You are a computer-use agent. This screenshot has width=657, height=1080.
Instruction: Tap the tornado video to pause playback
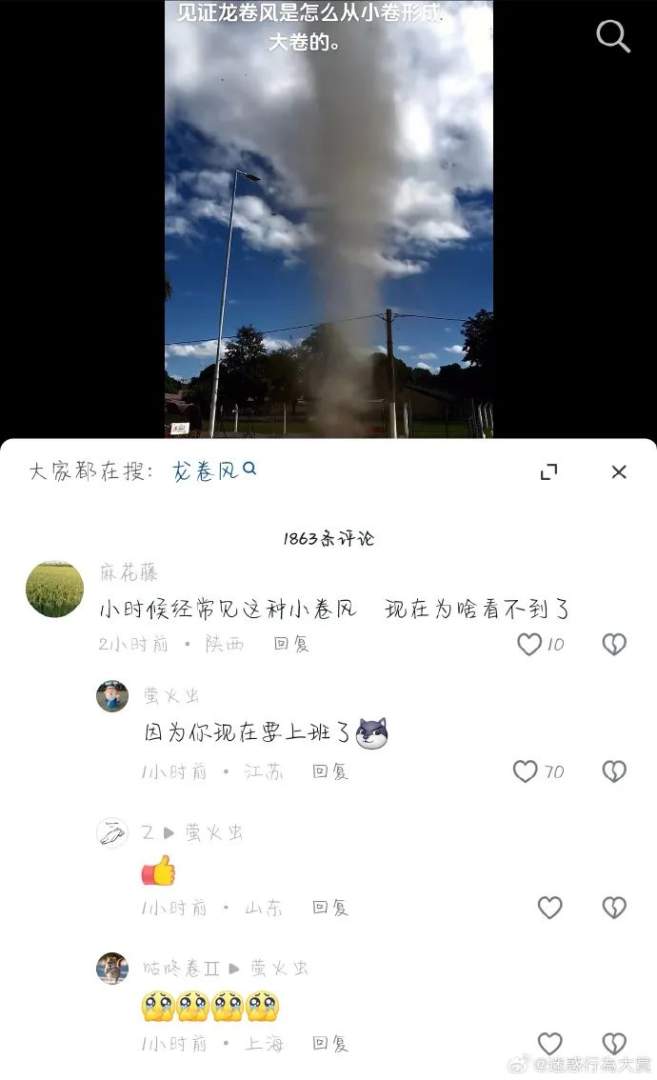coord(328,220)
